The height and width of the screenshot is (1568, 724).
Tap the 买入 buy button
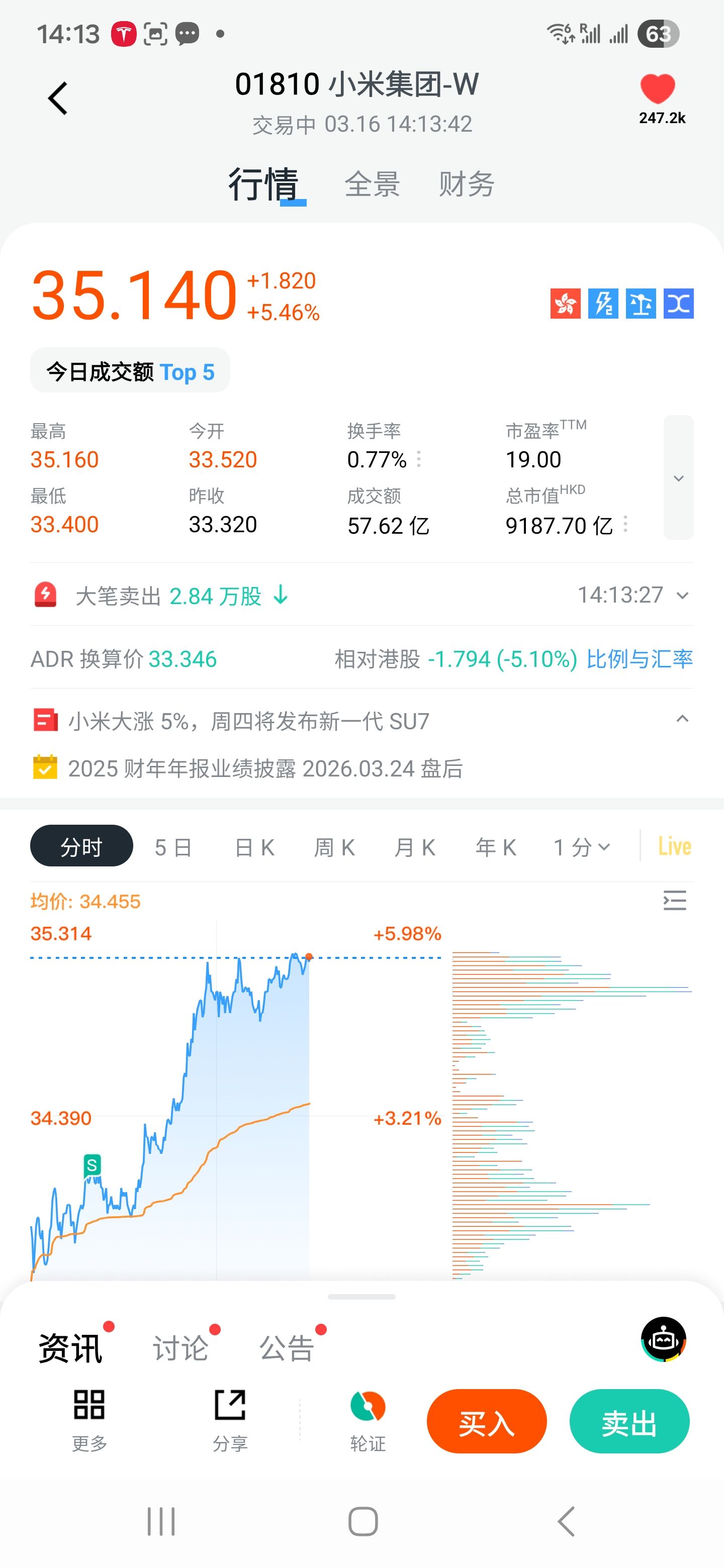click(487, 1421)
